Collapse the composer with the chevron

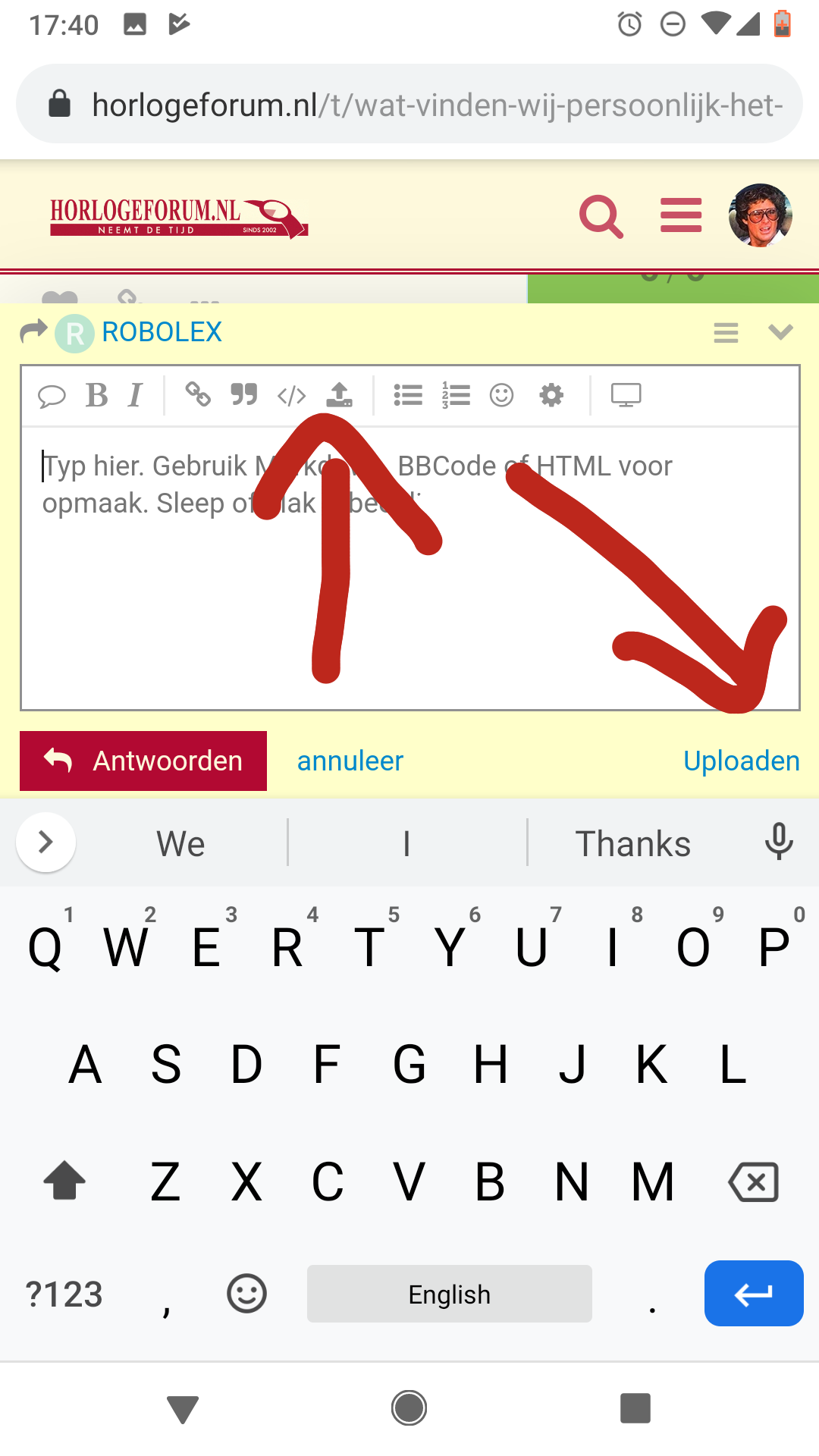[x=780, y=332]
